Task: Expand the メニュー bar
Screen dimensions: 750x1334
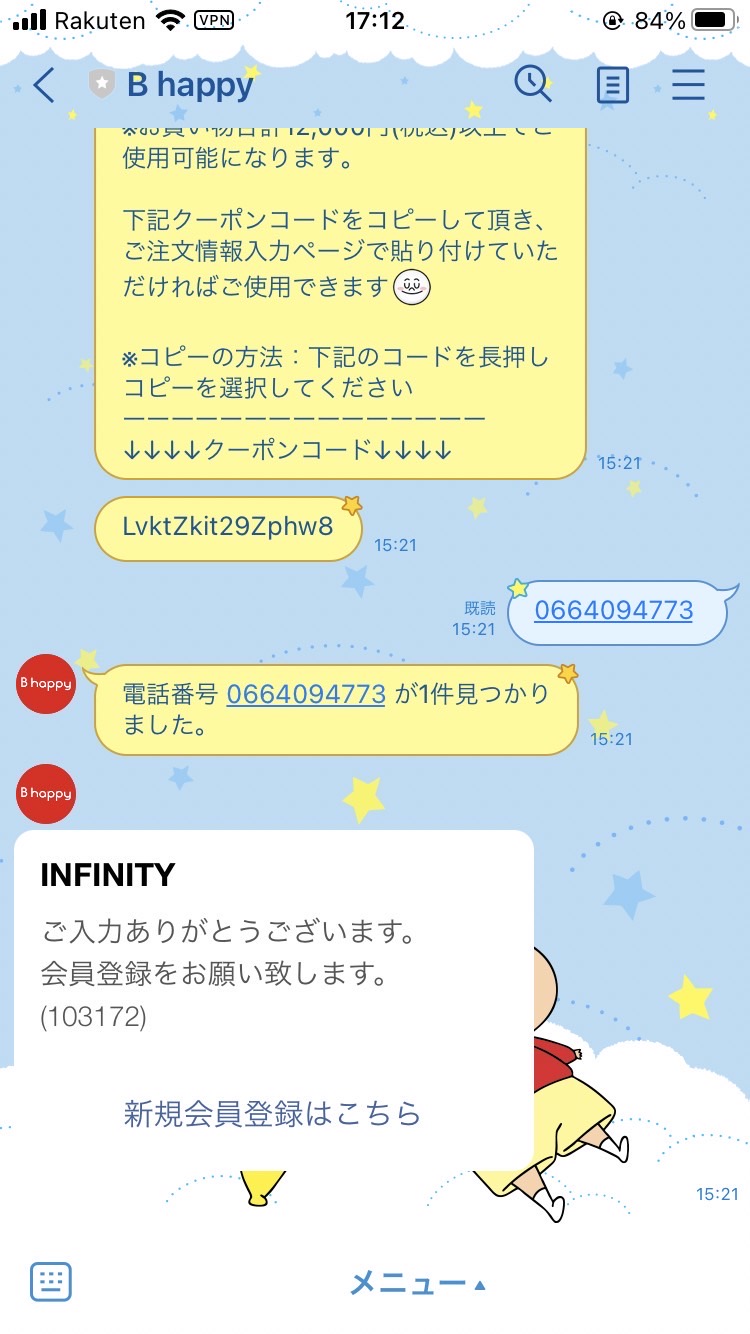Action: click(416, 1283)
